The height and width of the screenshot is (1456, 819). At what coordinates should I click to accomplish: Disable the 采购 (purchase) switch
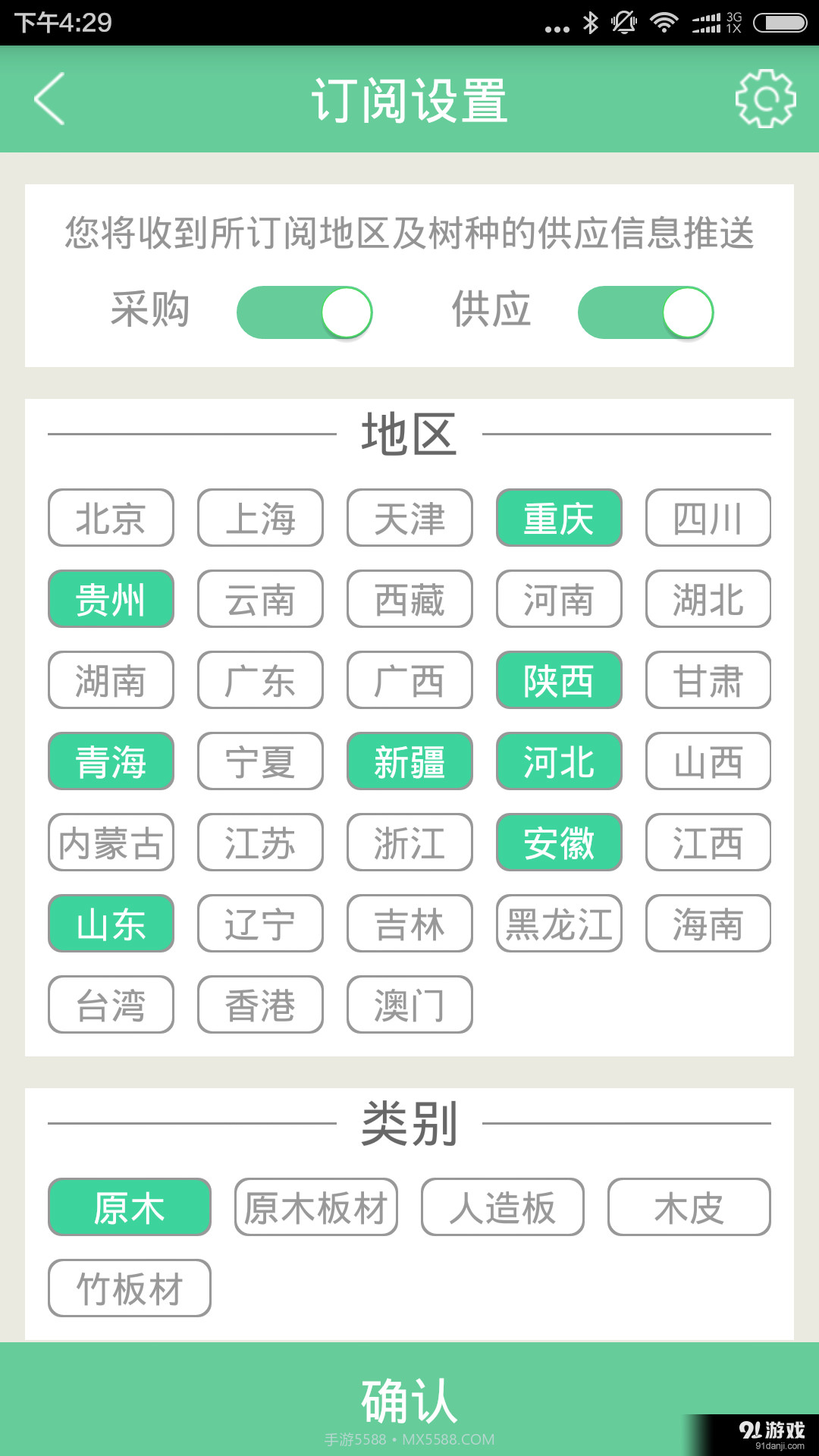pyautogui.click(x=304, y=311)
